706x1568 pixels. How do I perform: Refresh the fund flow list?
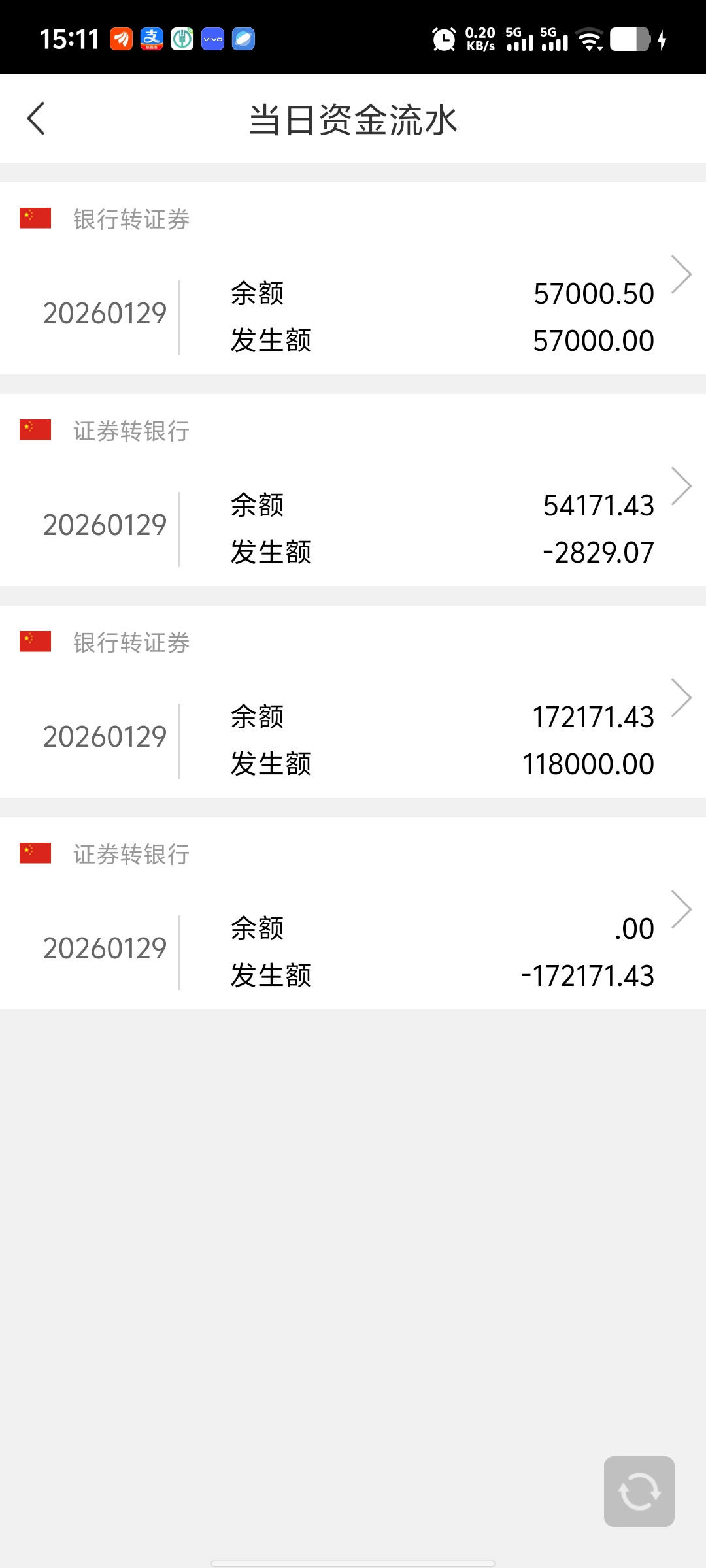[639, 1492]
